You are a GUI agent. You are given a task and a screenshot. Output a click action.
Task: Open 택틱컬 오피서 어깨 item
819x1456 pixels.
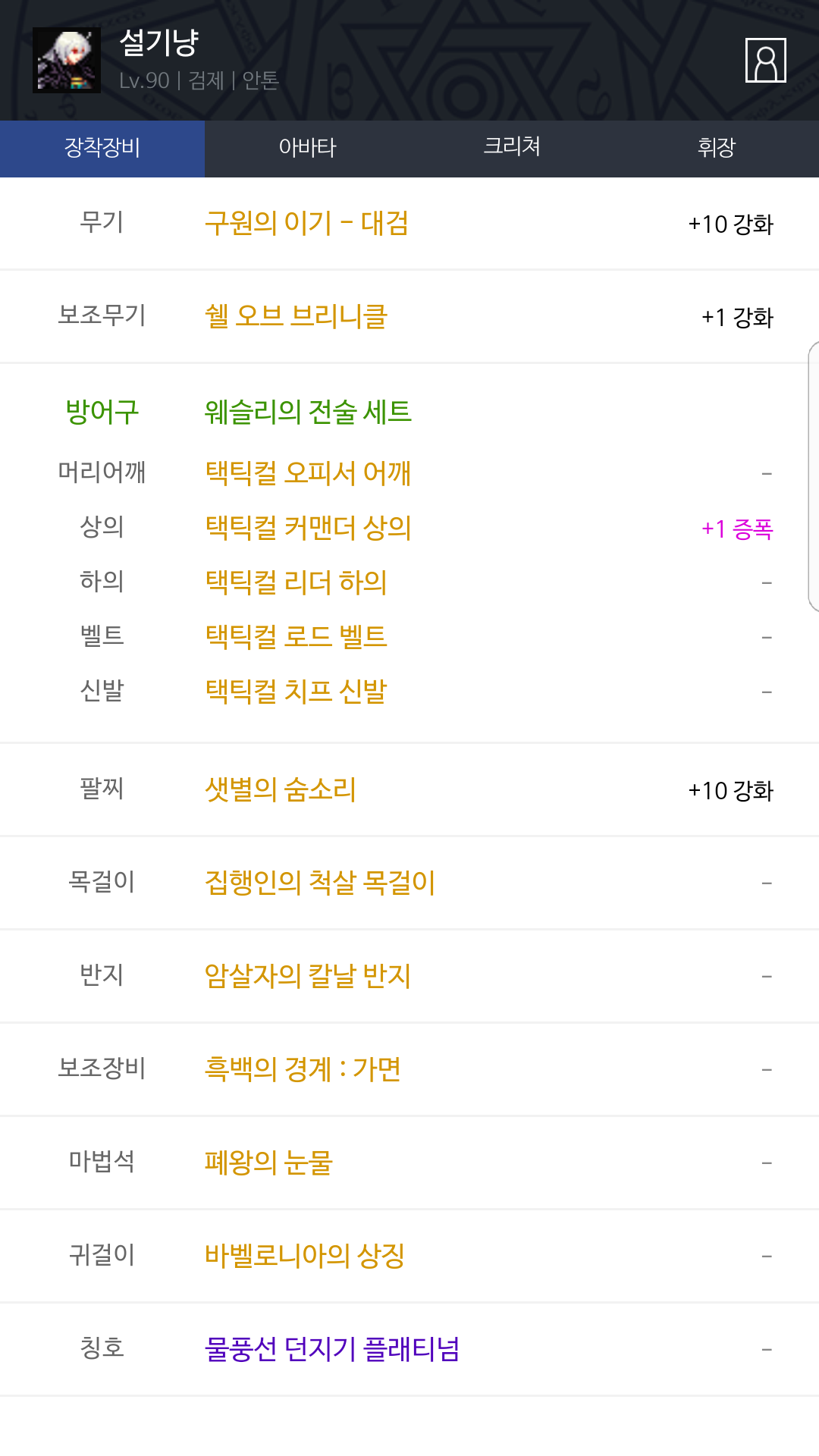tap(308, 473)
